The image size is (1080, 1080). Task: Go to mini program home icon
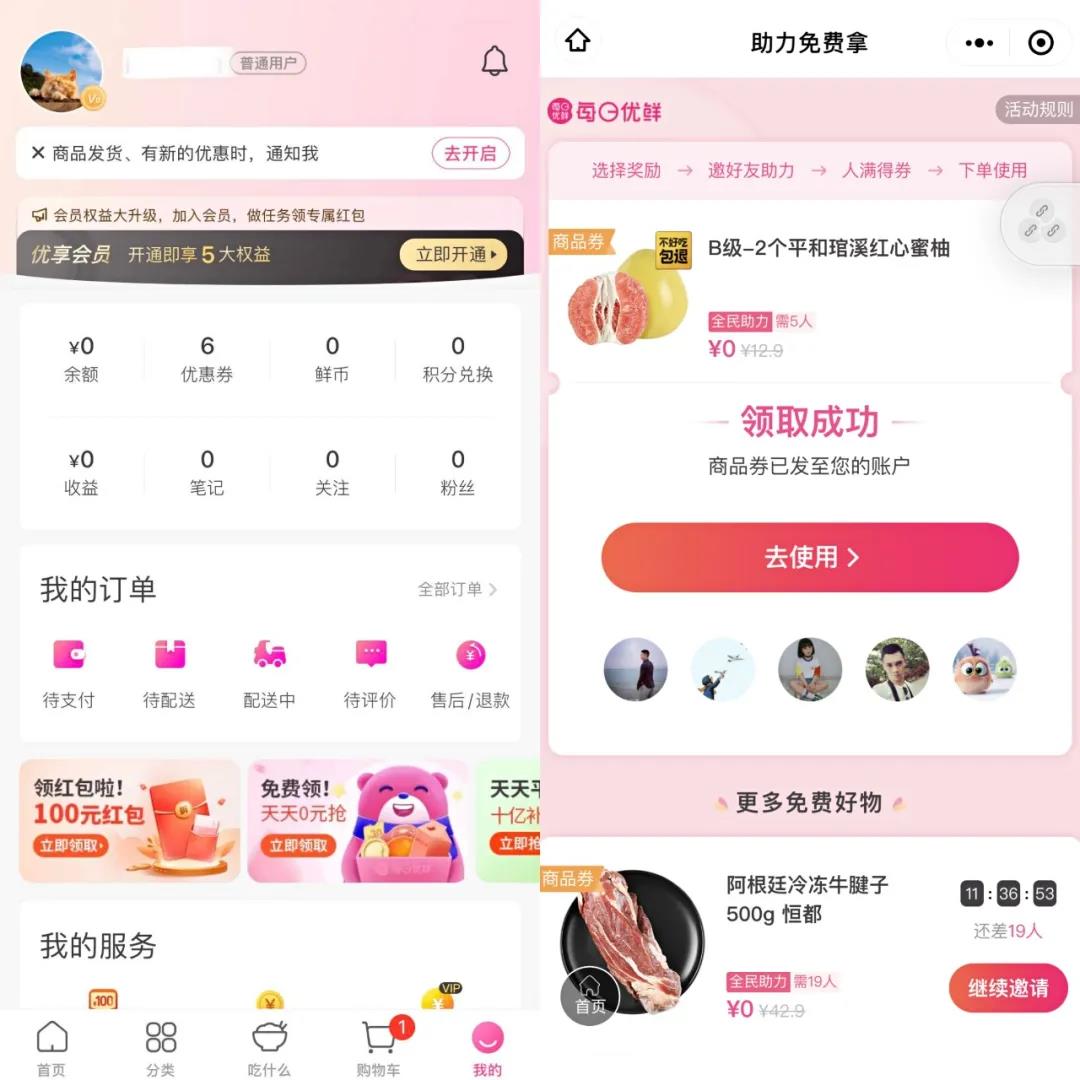(x=578, y=42)
